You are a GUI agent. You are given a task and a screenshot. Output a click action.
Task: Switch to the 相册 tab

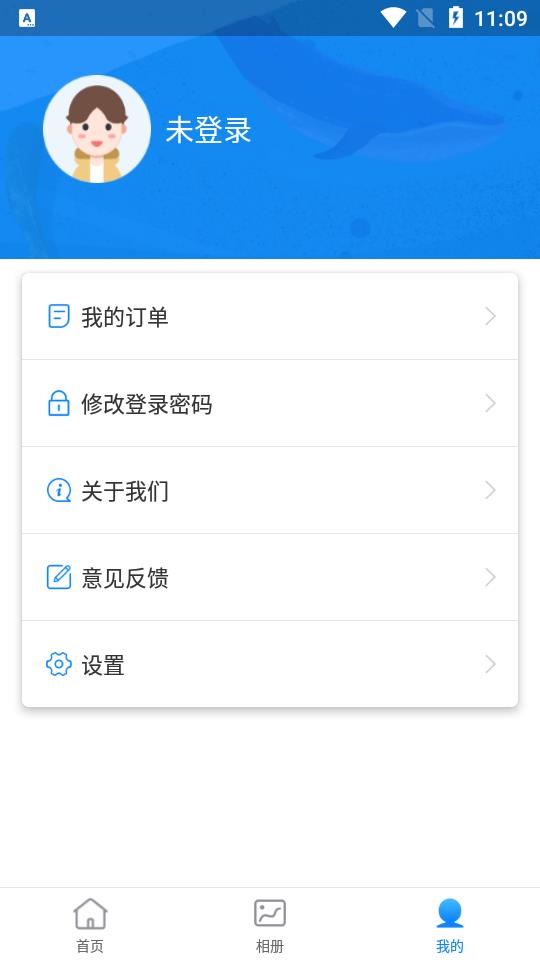coord(270,924)
